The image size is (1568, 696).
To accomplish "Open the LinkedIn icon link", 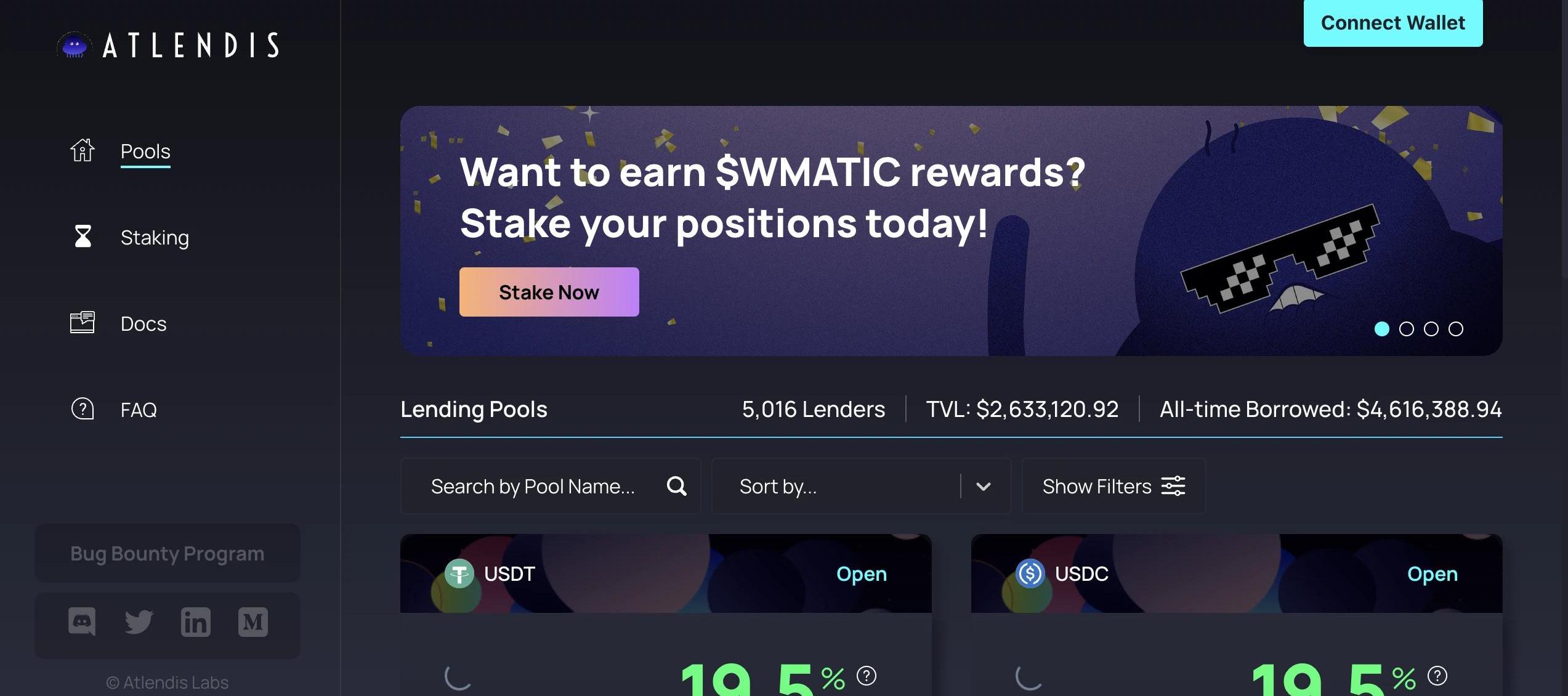I will tap(196, 622).
